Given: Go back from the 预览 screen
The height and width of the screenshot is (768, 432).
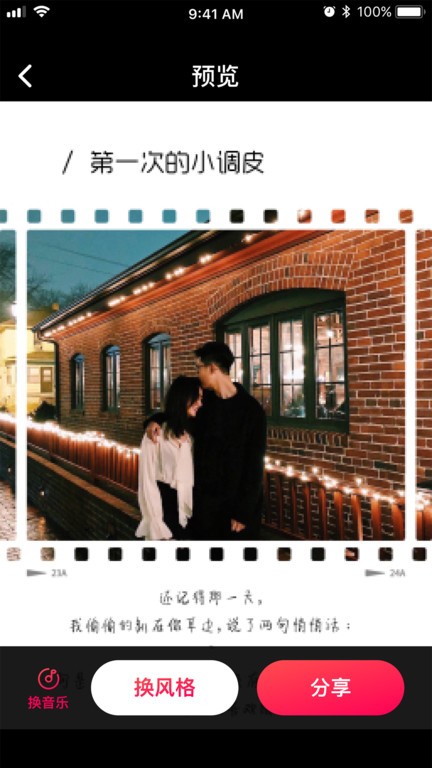Looking at the screenshot, I should (25, 76).
